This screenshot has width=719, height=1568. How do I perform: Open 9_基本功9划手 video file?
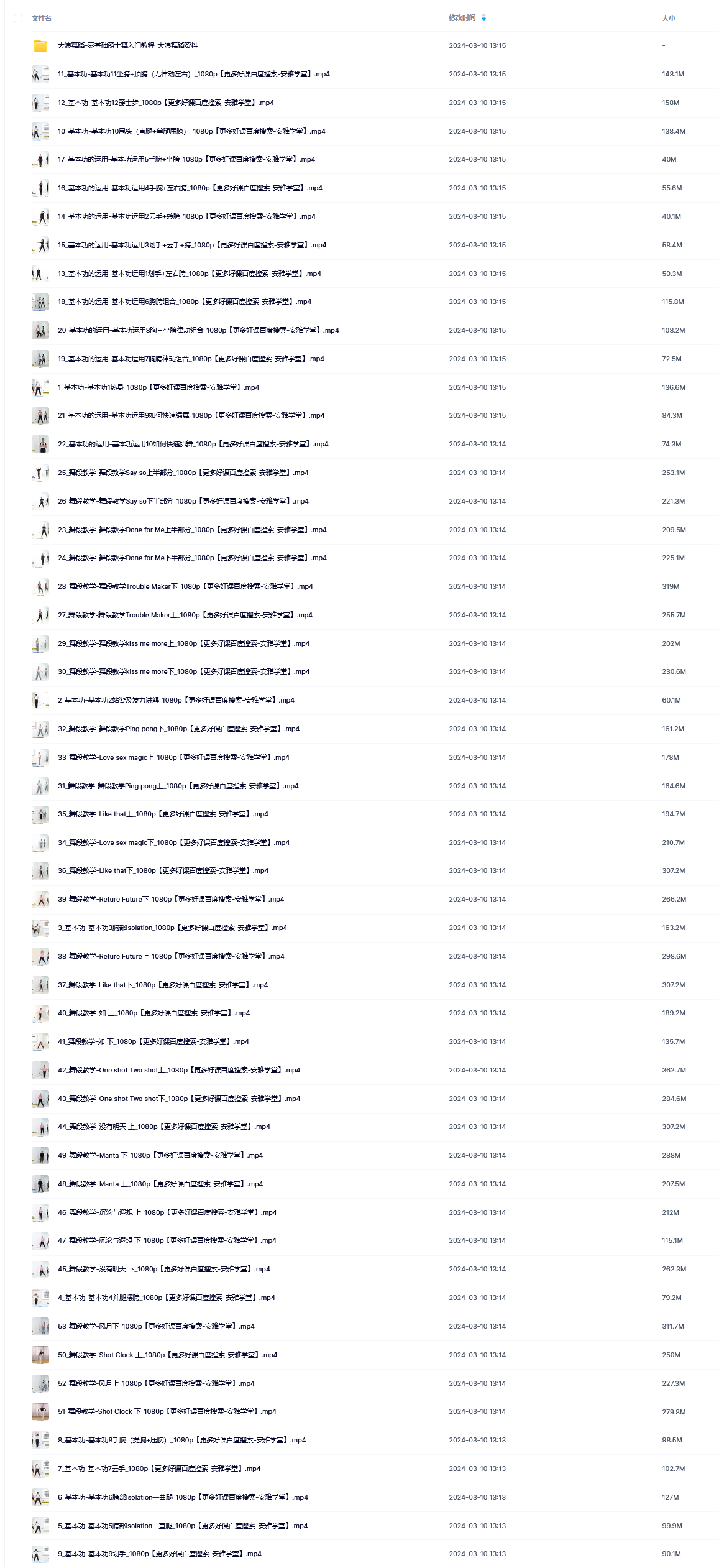click(160, 1554)
